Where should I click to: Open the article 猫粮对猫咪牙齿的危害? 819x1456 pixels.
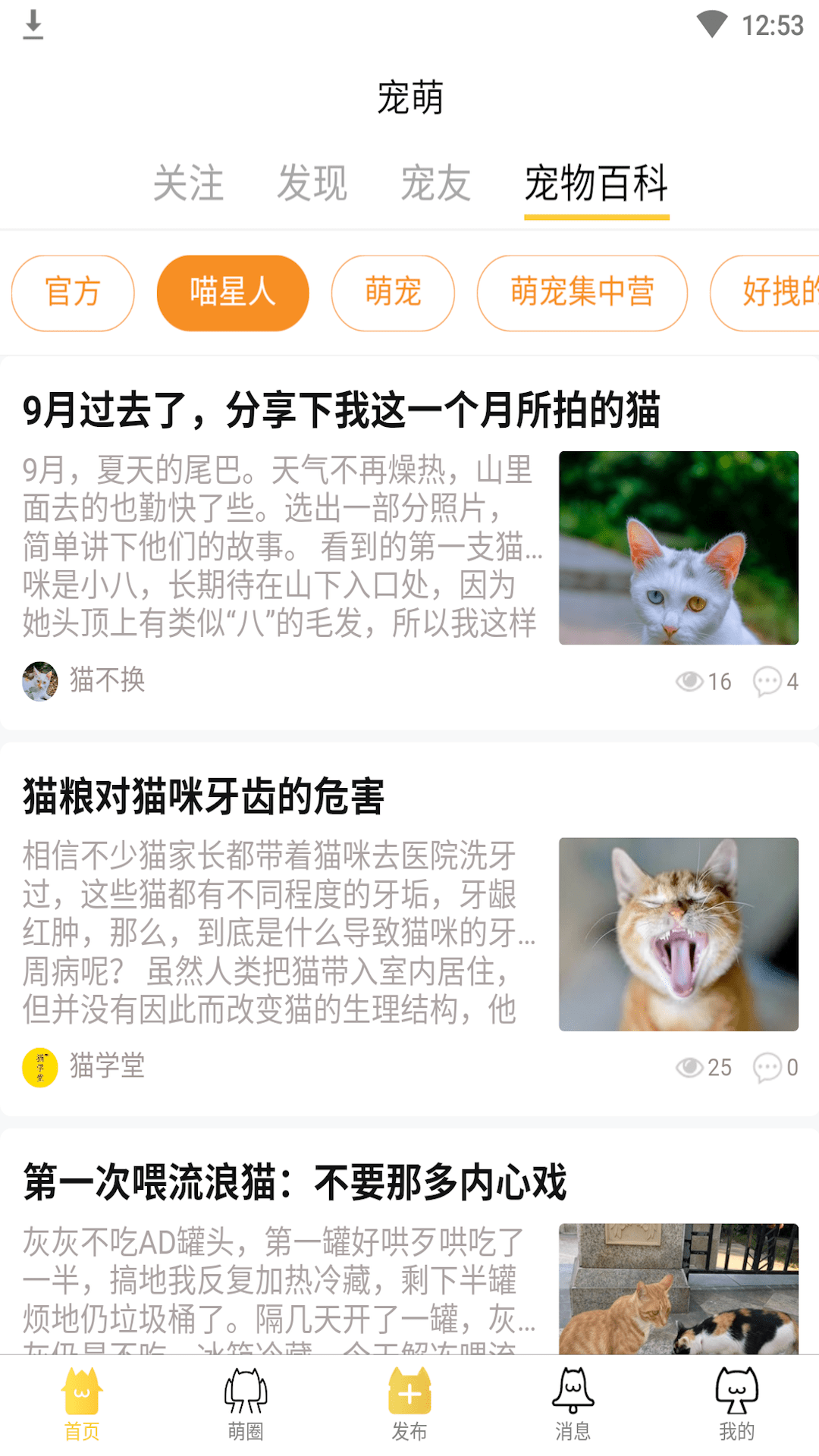coord(203,796)
